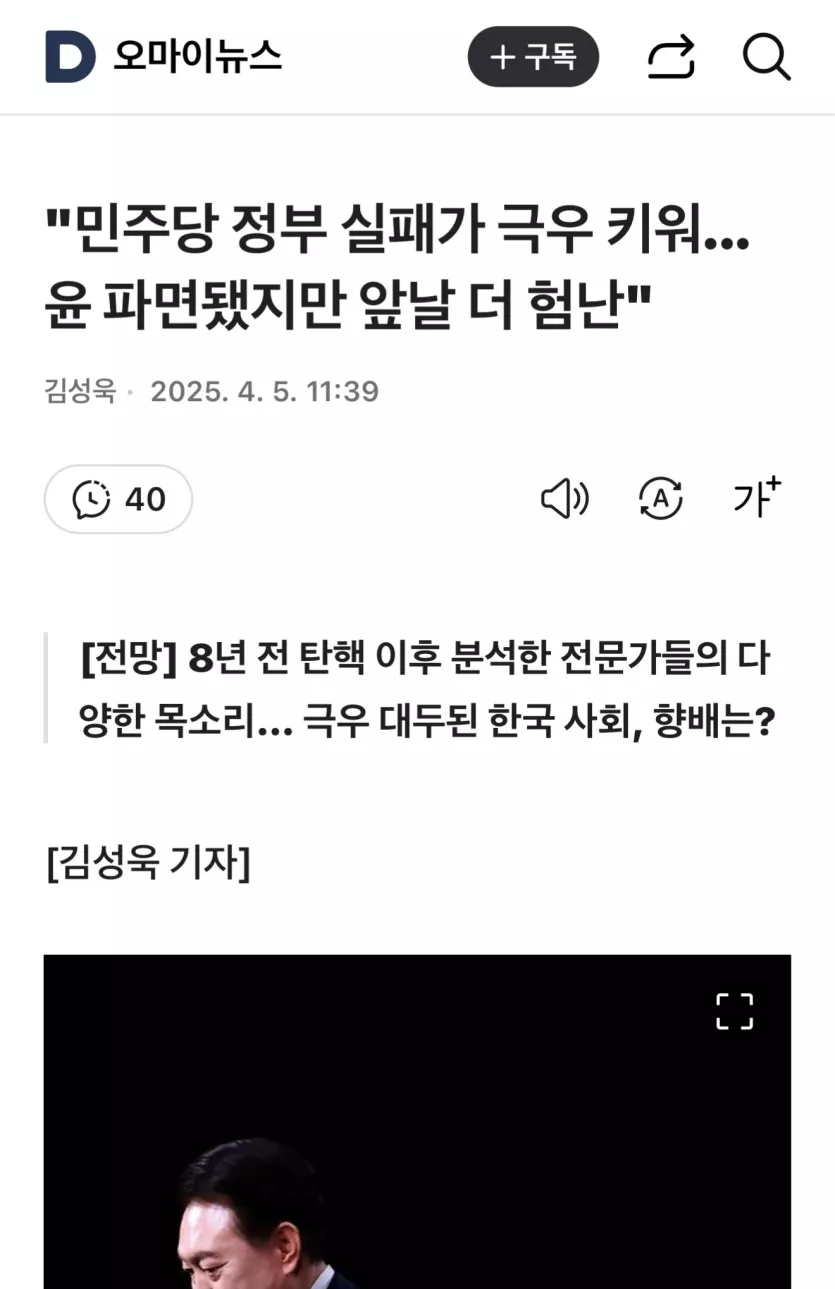Open the 오마이뉴스 publisher page

pos(197,56)
